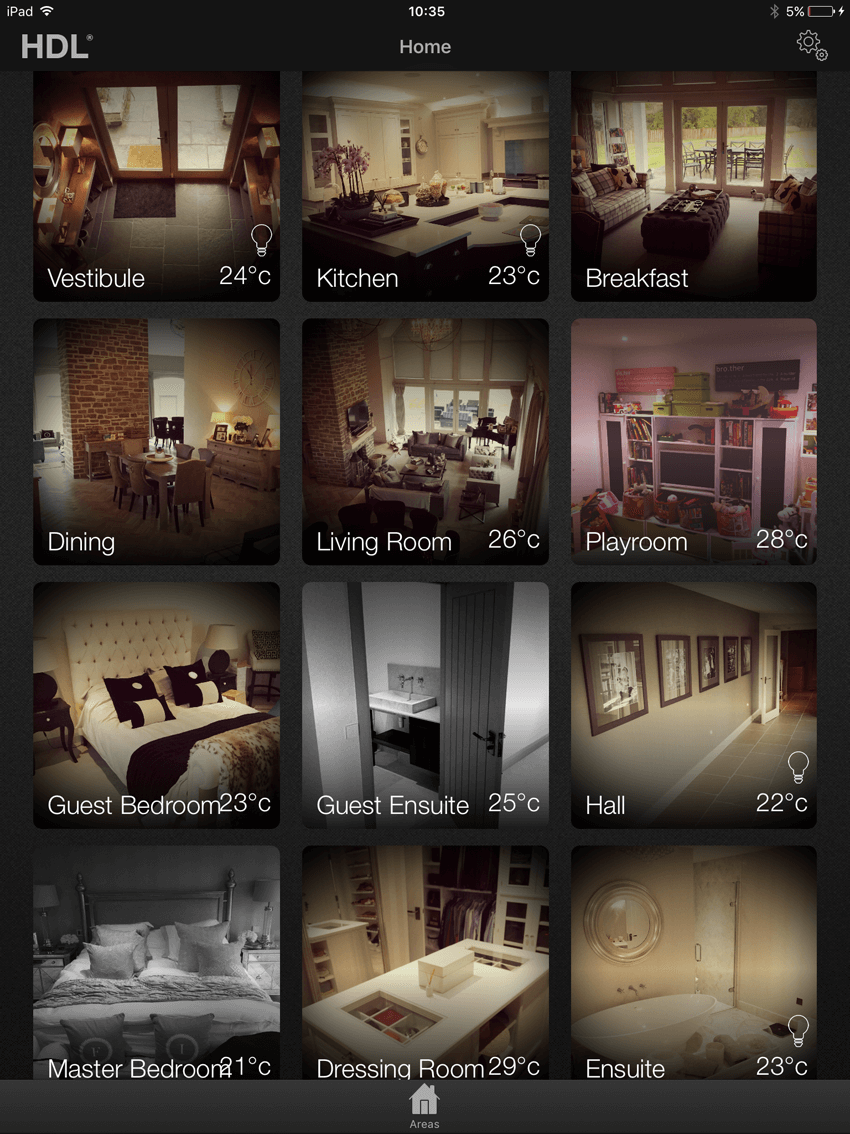Open the Dressing Room tile

(425, 960)
